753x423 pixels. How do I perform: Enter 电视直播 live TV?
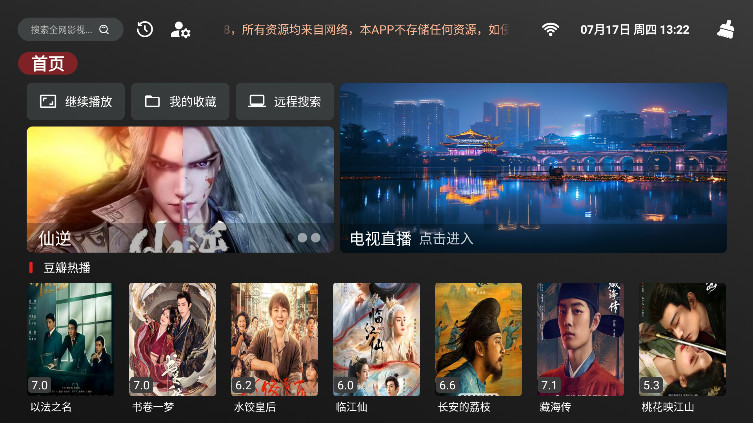pyautogui.click(x=533, y=168)
